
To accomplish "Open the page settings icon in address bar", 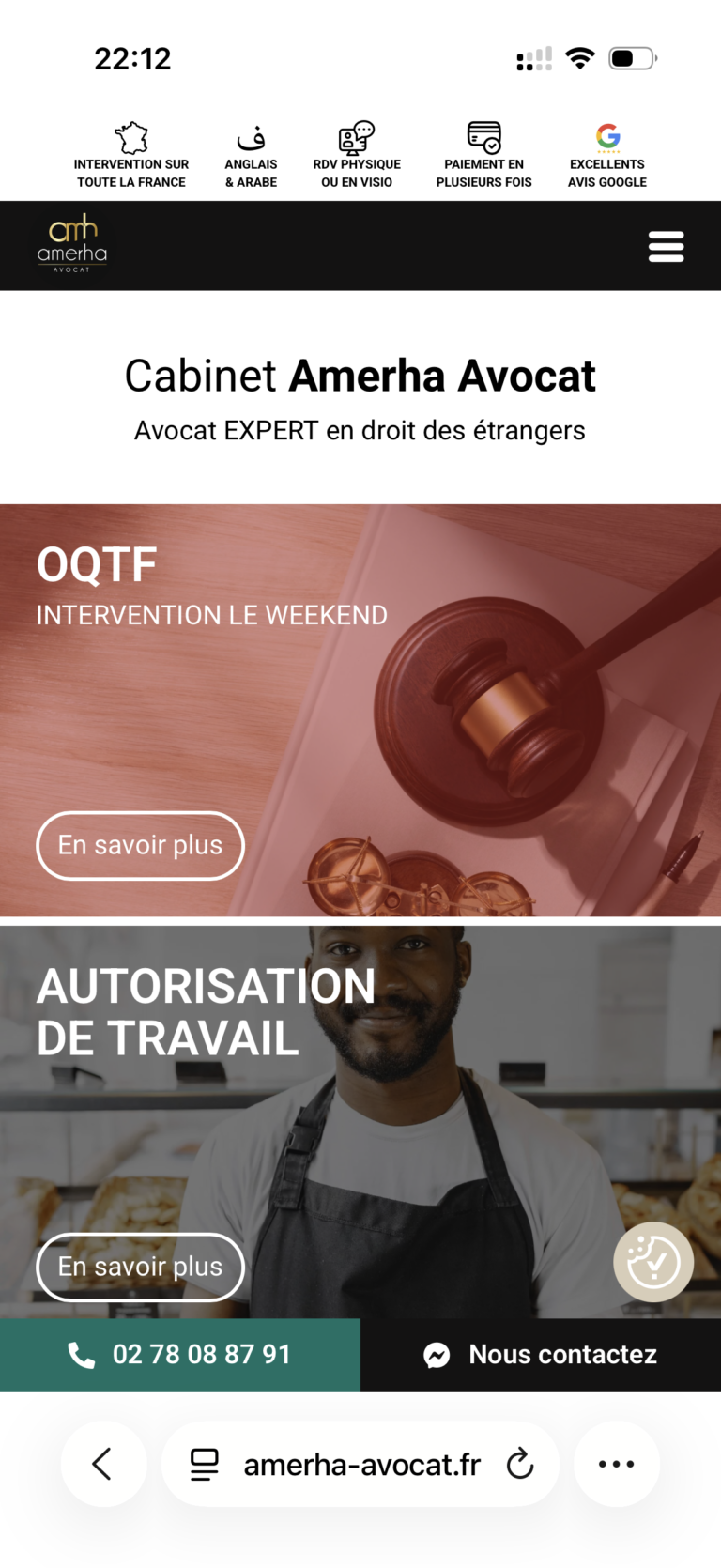I will tap(204, 1464).
